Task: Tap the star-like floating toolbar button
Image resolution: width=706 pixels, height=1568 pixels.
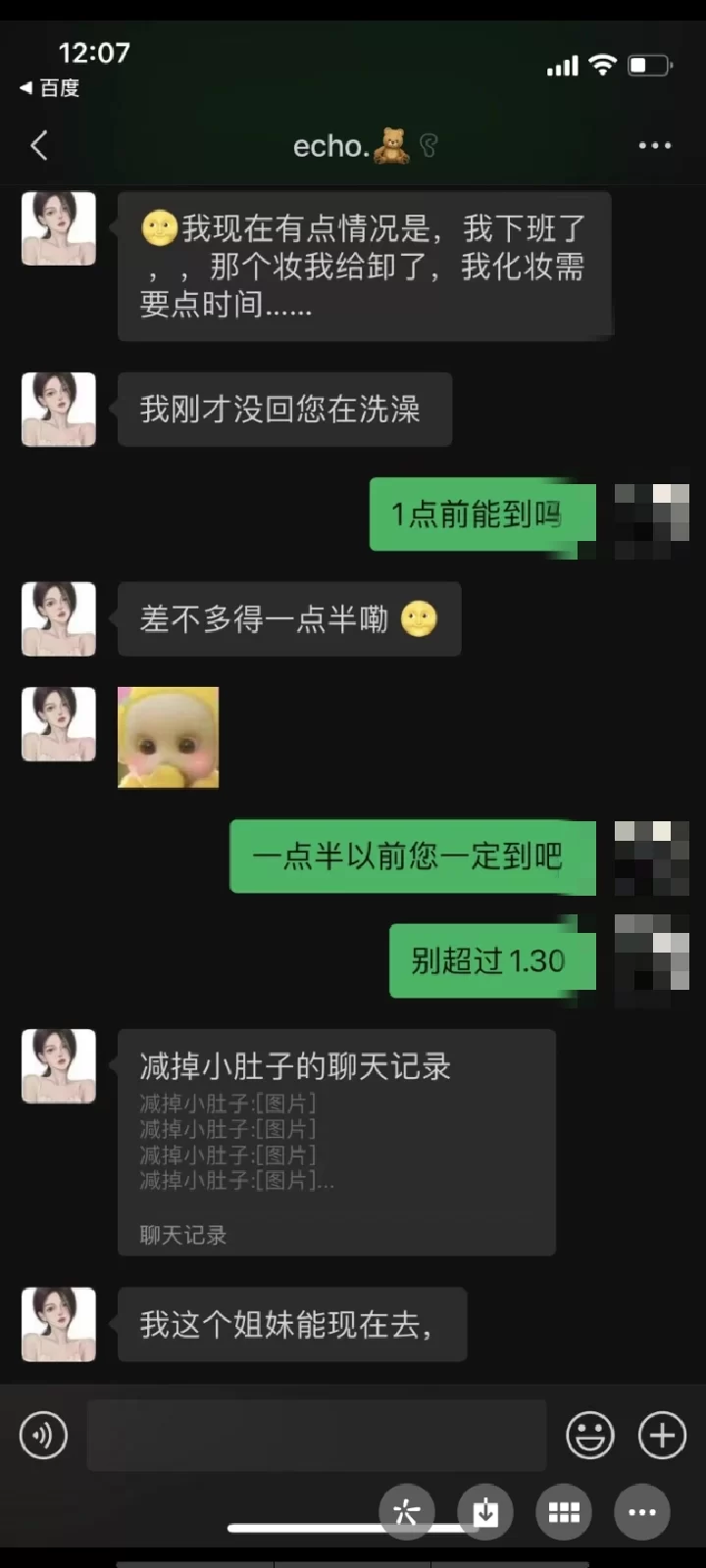Action: pyautogui.click(x=406, y=1512)
